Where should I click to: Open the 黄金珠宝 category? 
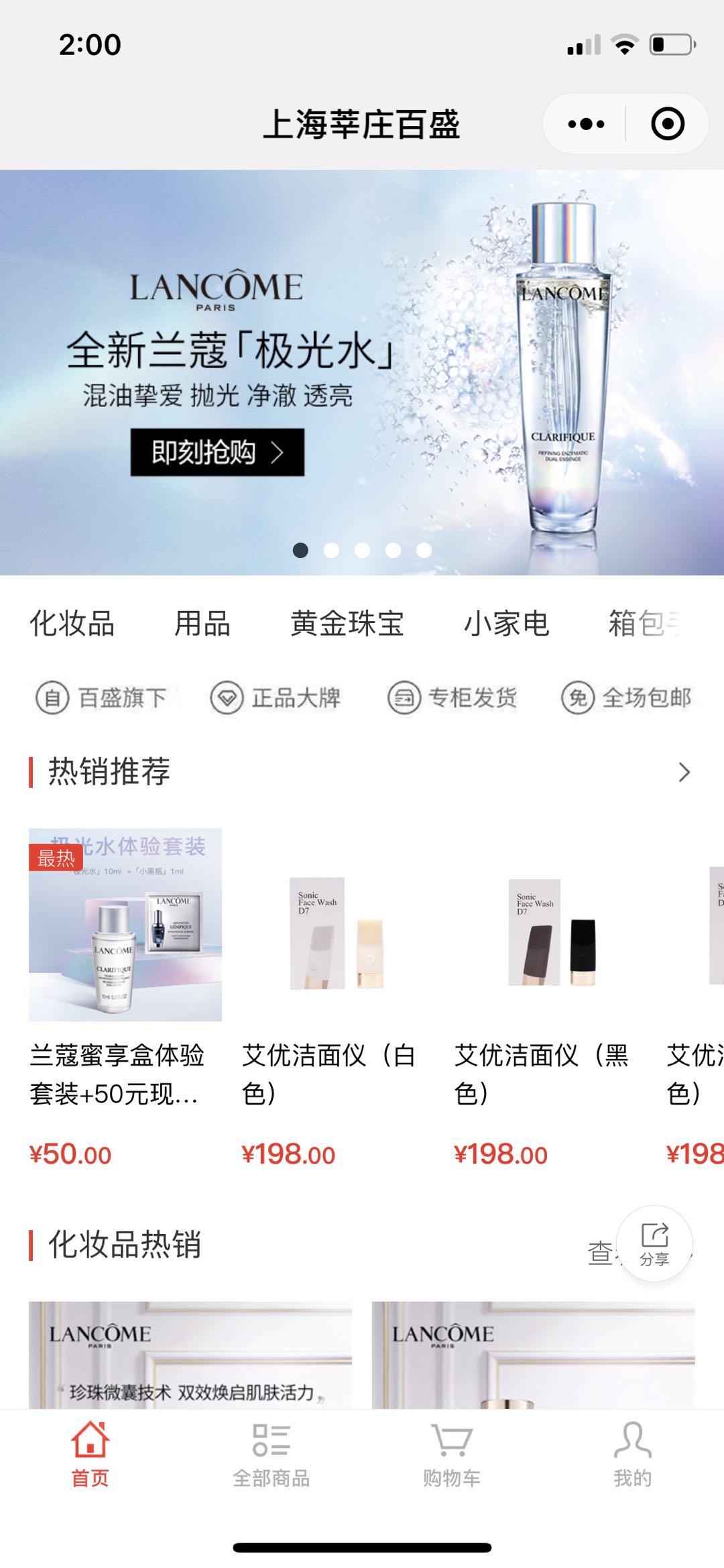pyautogui.click(x=347, y=624)
